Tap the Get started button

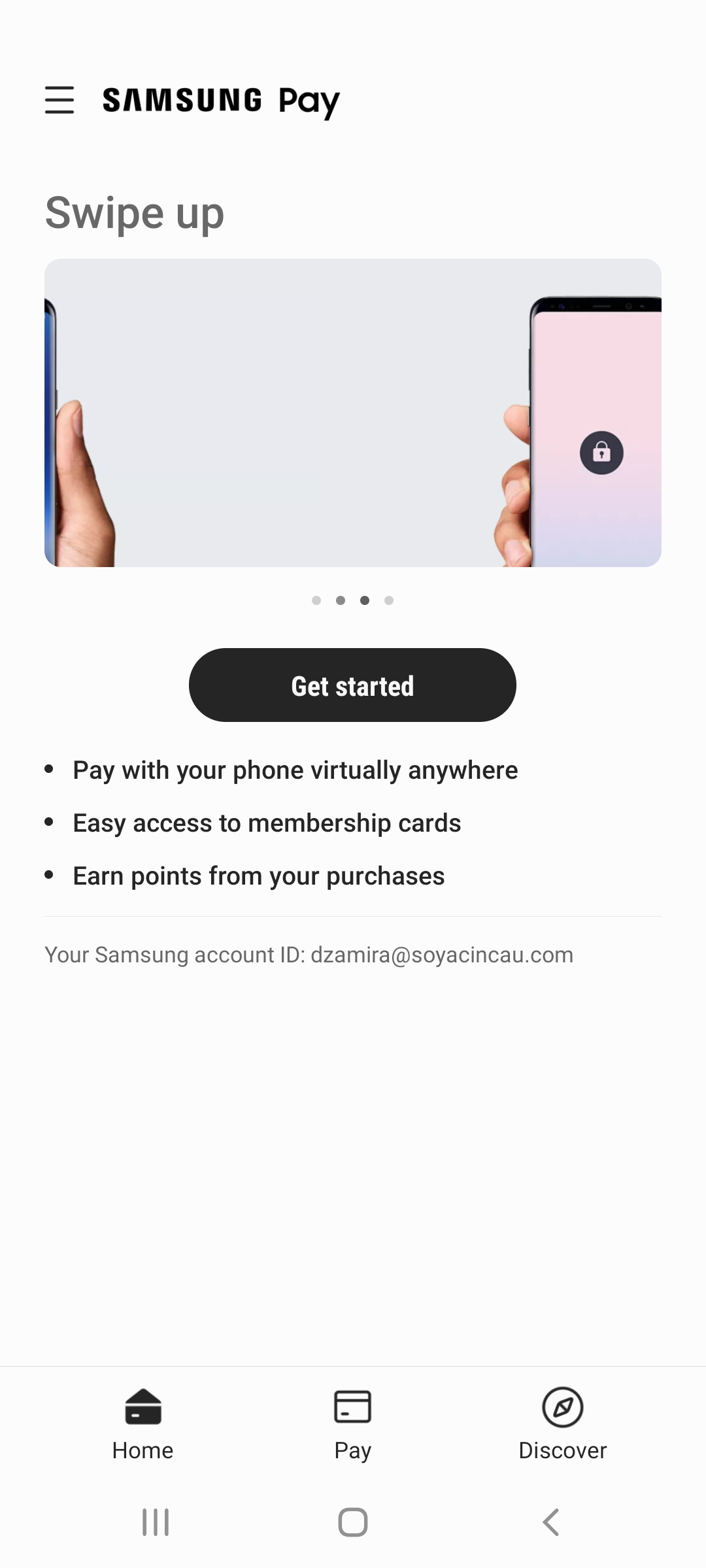click(352, 685)
